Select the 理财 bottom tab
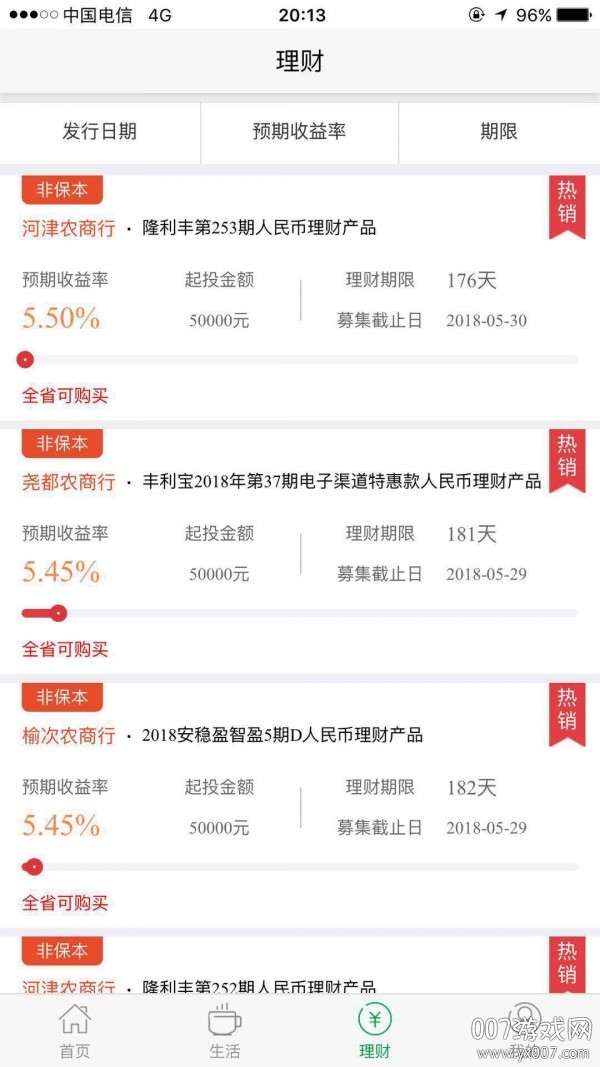This screenshot has width=600, height=1067. tap(375, 1032)
